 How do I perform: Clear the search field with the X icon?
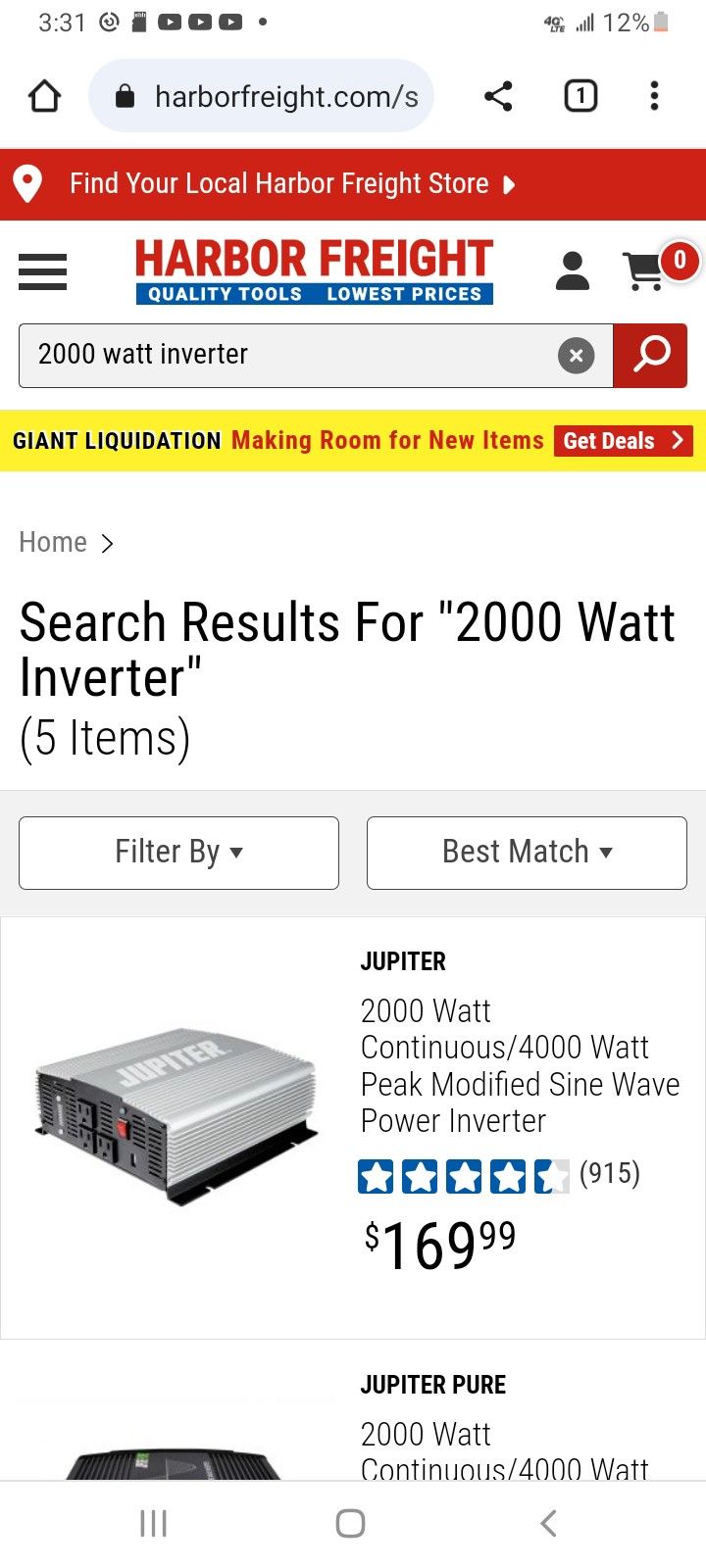(x=576, y=355)
